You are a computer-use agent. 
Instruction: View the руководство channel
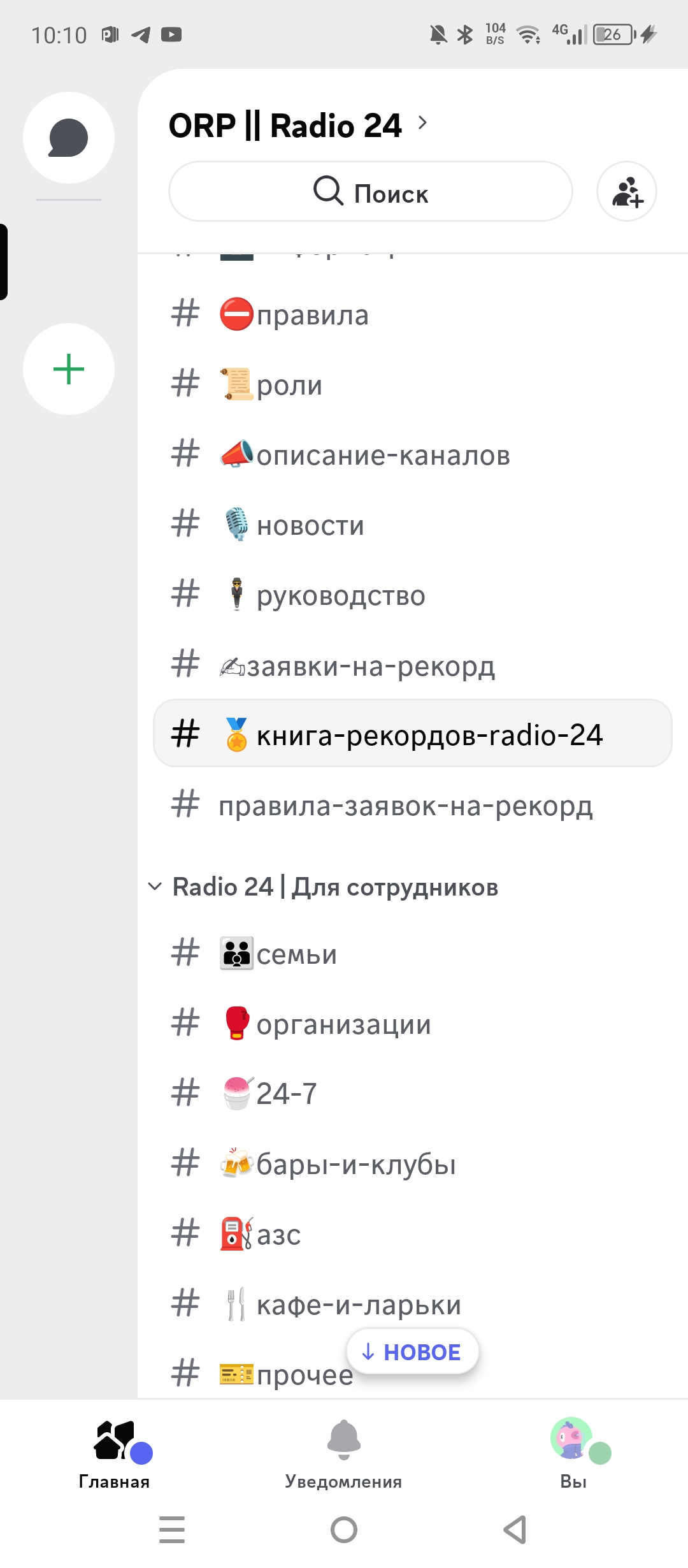[340, 596]
